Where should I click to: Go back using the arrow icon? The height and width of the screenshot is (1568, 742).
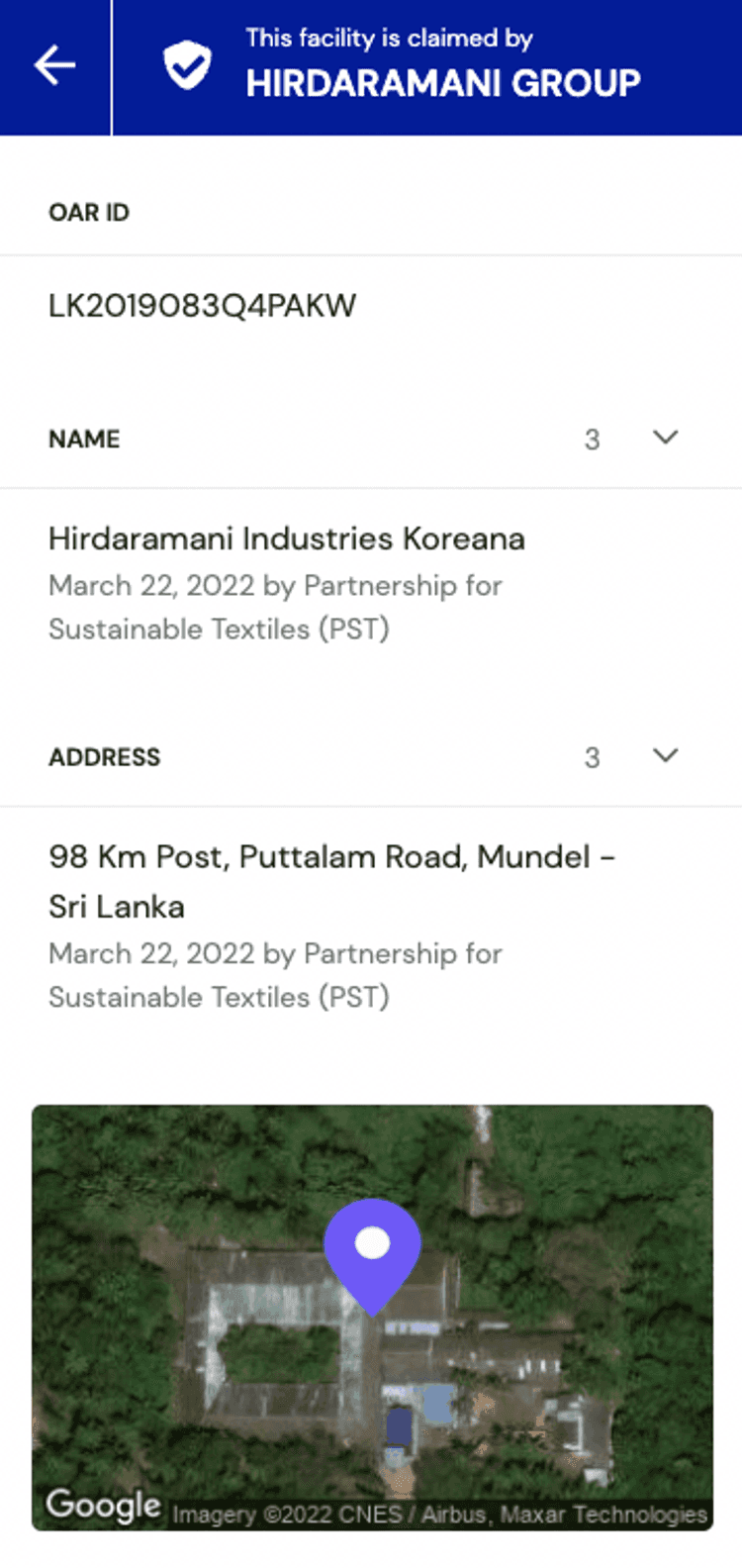54,66
